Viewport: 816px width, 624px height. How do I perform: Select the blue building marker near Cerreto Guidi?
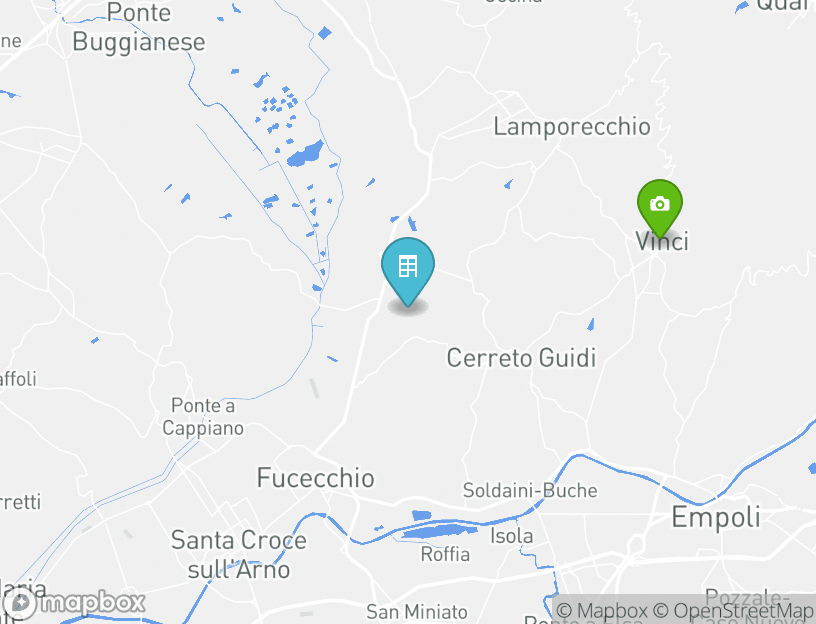[408, 268]
